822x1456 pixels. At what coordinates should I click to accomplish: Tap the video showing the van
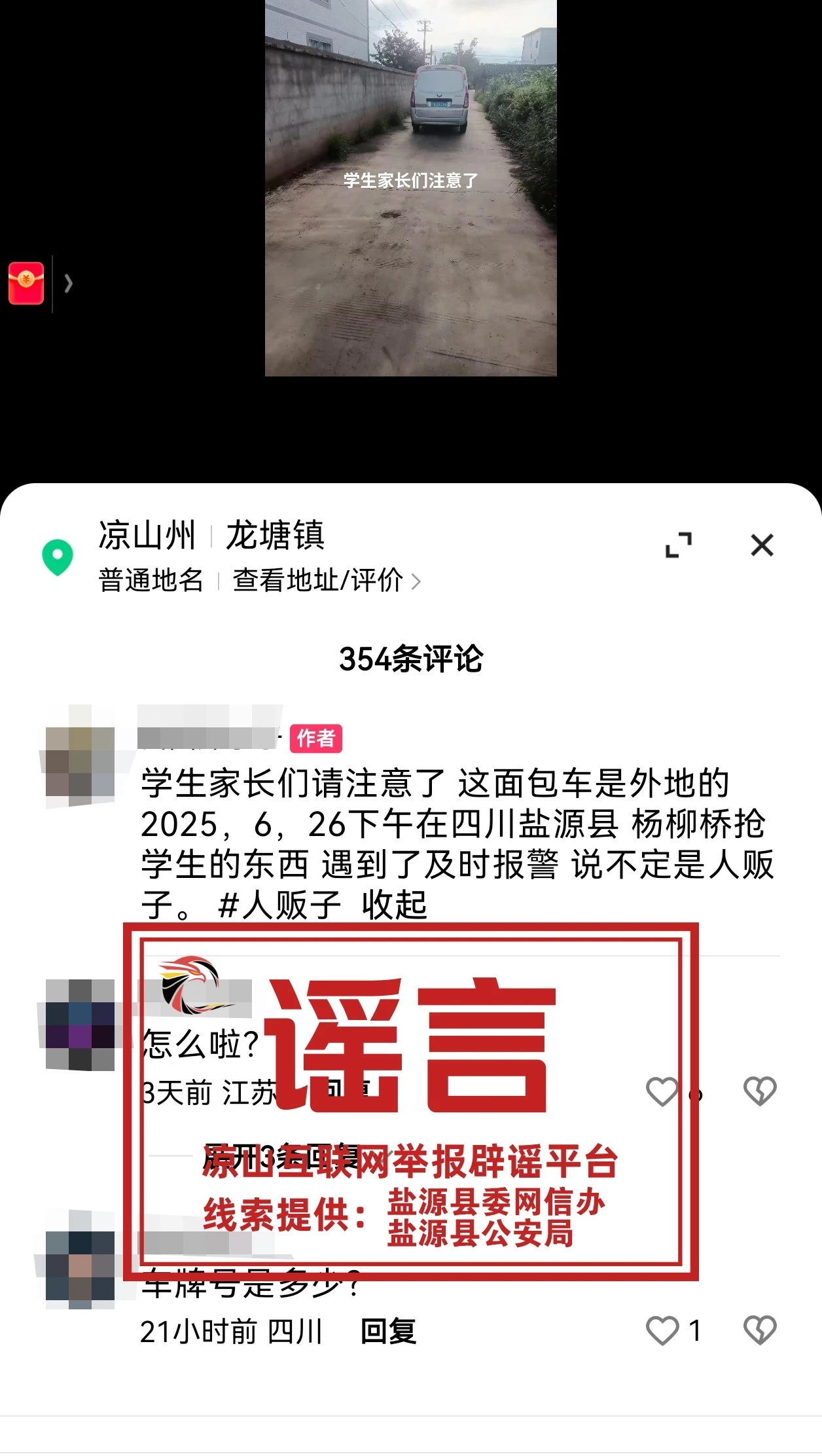(410, 188)
